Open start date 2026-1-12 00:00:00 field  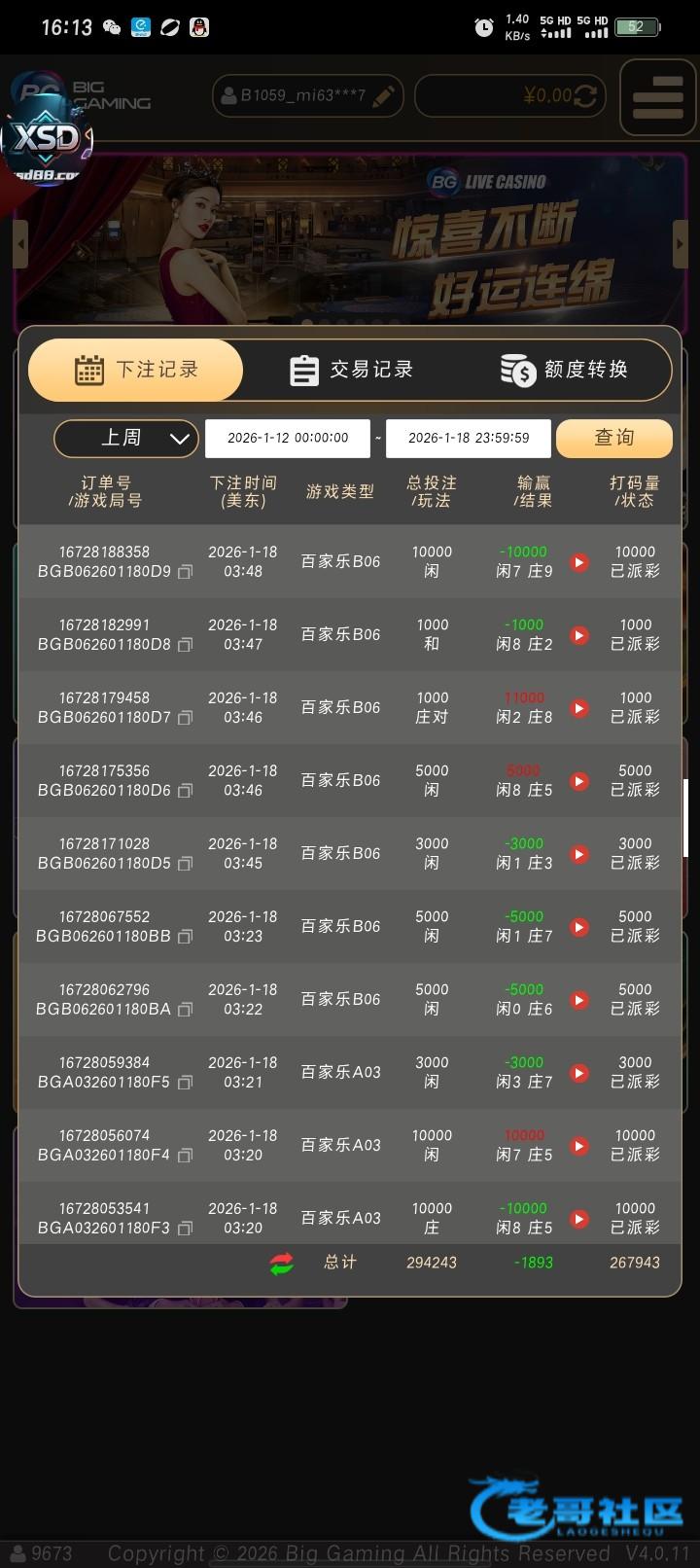288,439
